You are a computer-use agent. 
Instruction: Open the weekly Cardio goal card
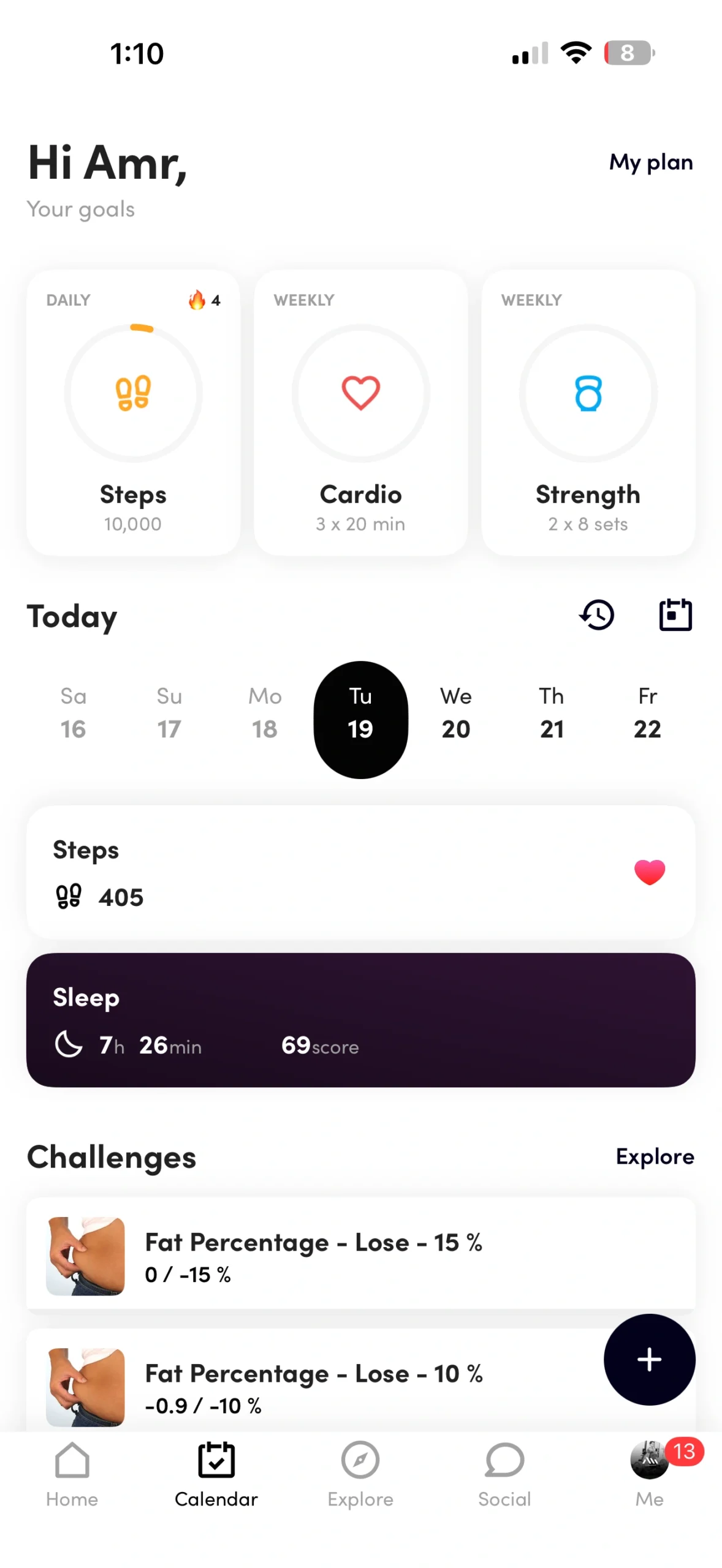(360, 412)
